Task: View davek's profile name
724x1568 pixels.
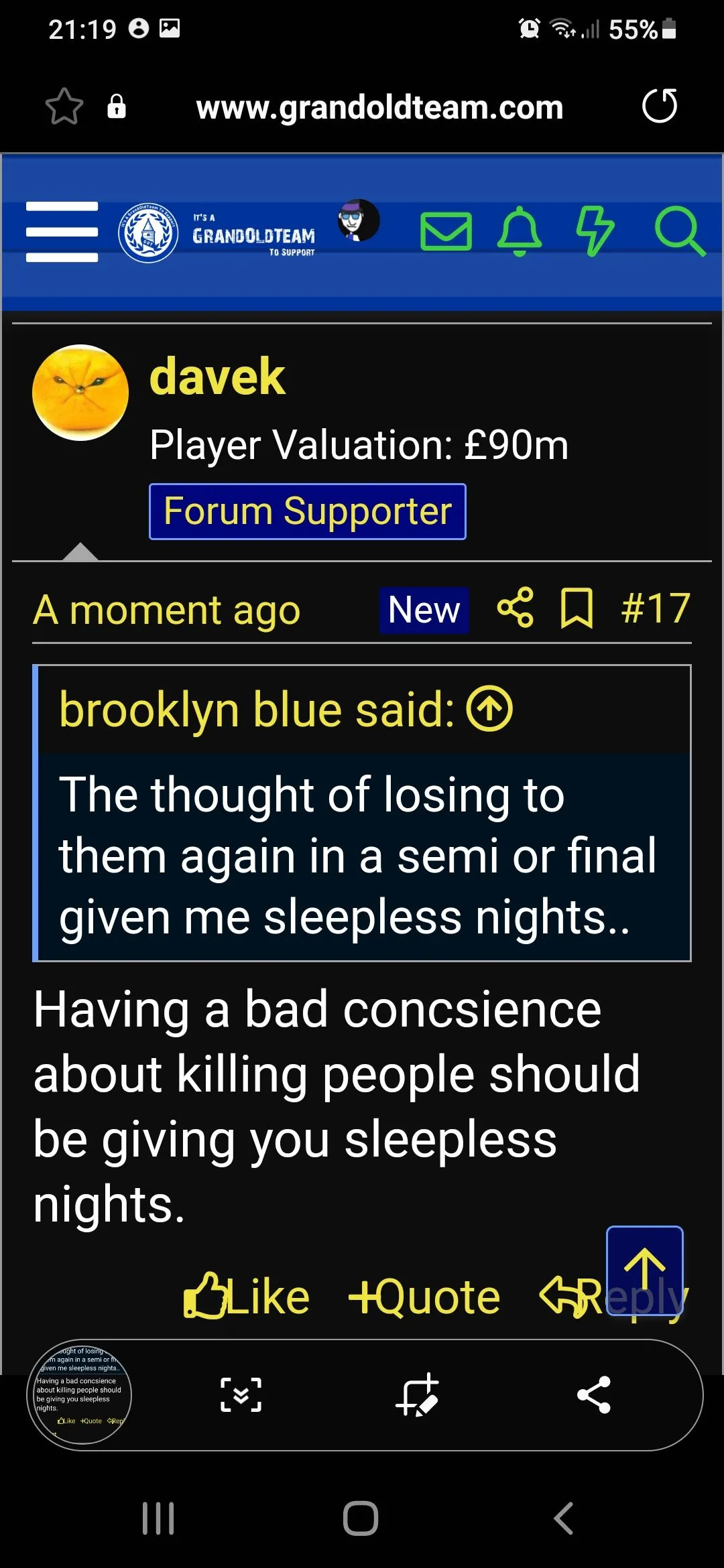Action: 217,377
